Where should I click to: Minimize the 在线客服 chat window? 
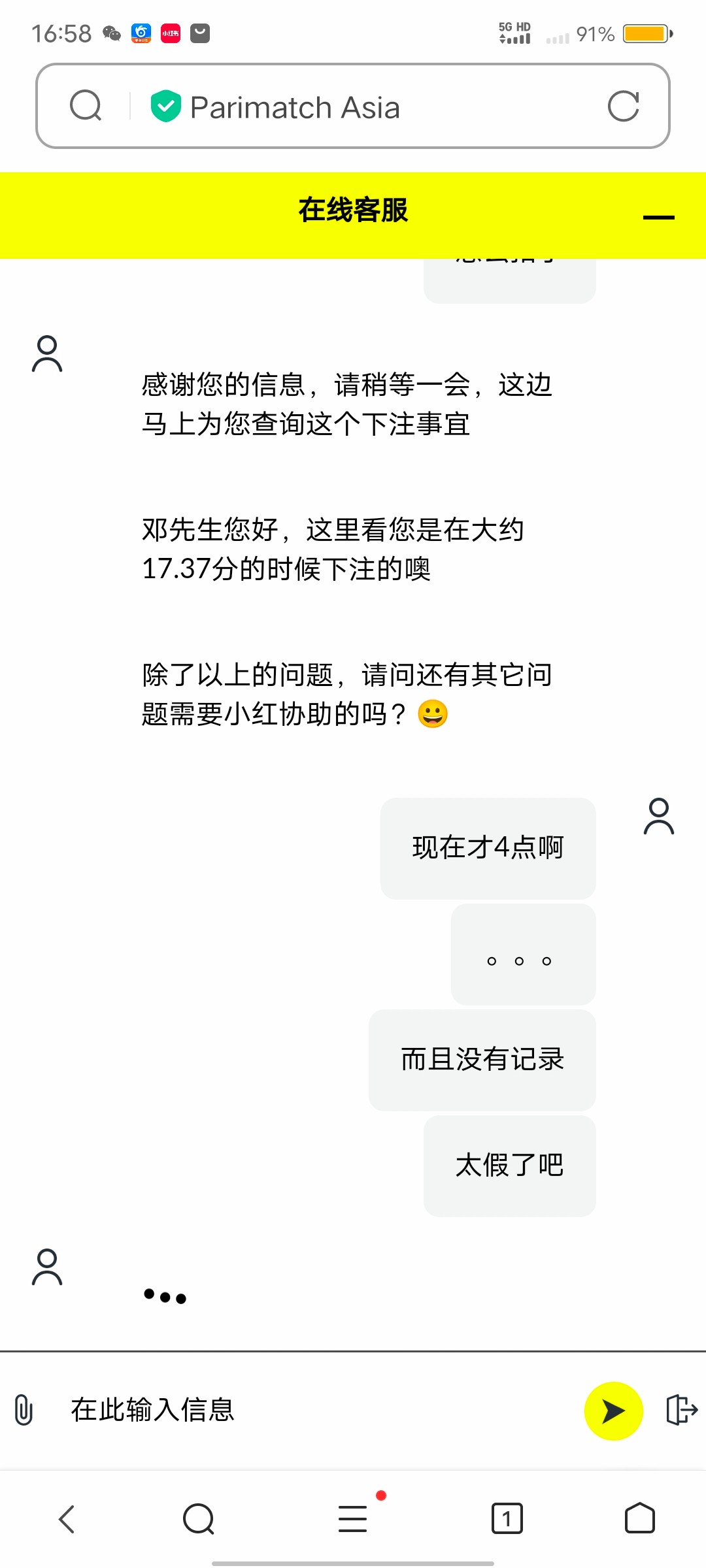[658, 217]
